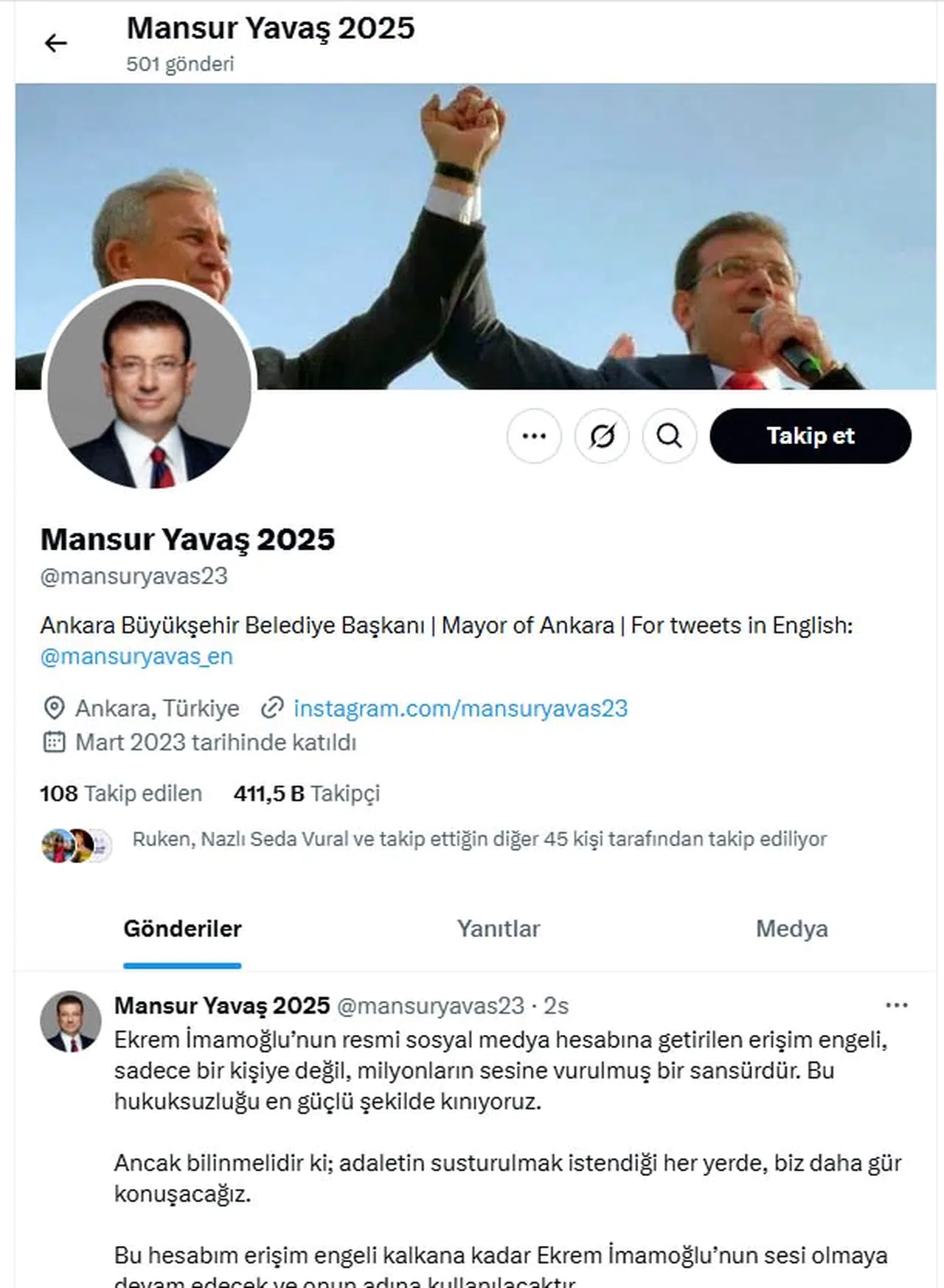Switch to the Yanıtlar tab
Screen dimensions: 944x1288
coord(498,929)
